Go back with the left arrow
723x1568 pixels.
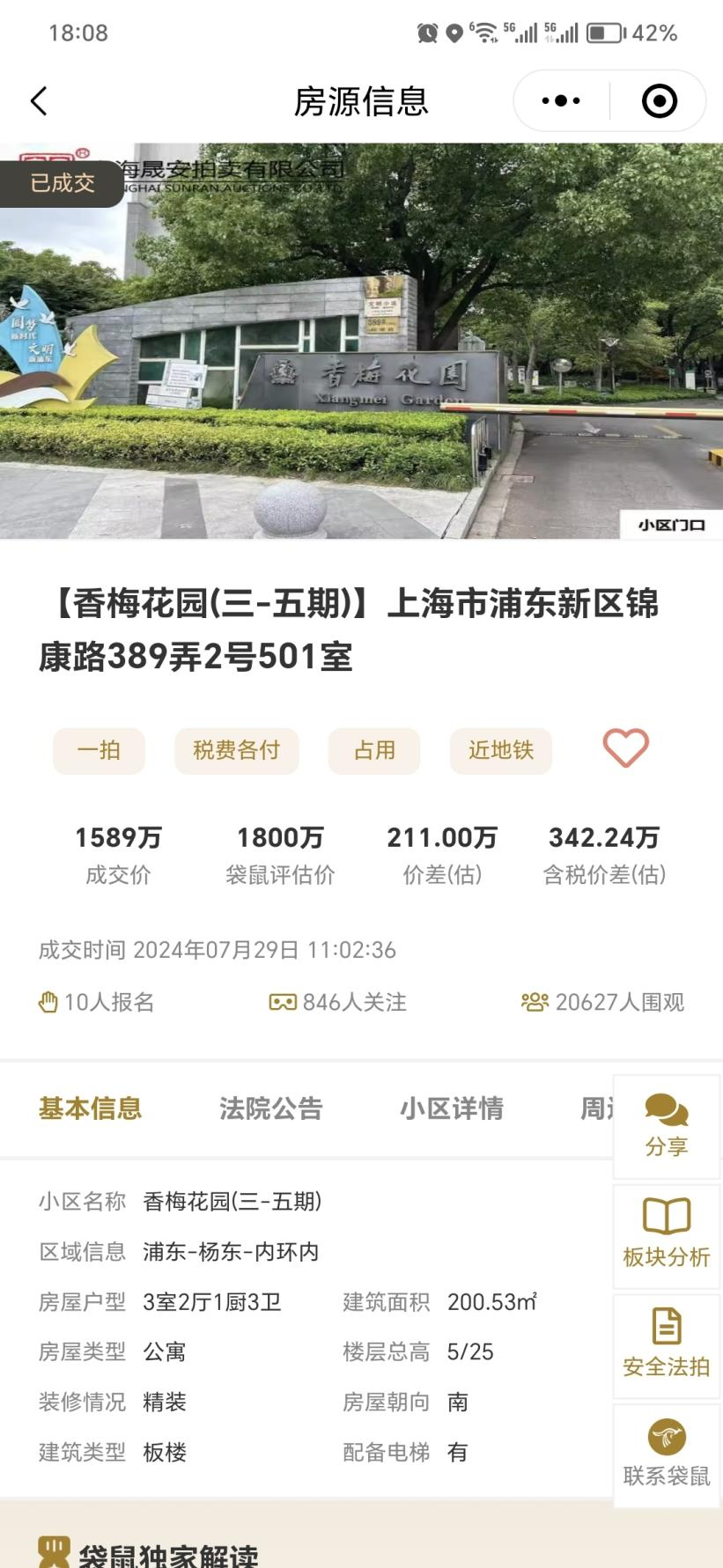37,100
